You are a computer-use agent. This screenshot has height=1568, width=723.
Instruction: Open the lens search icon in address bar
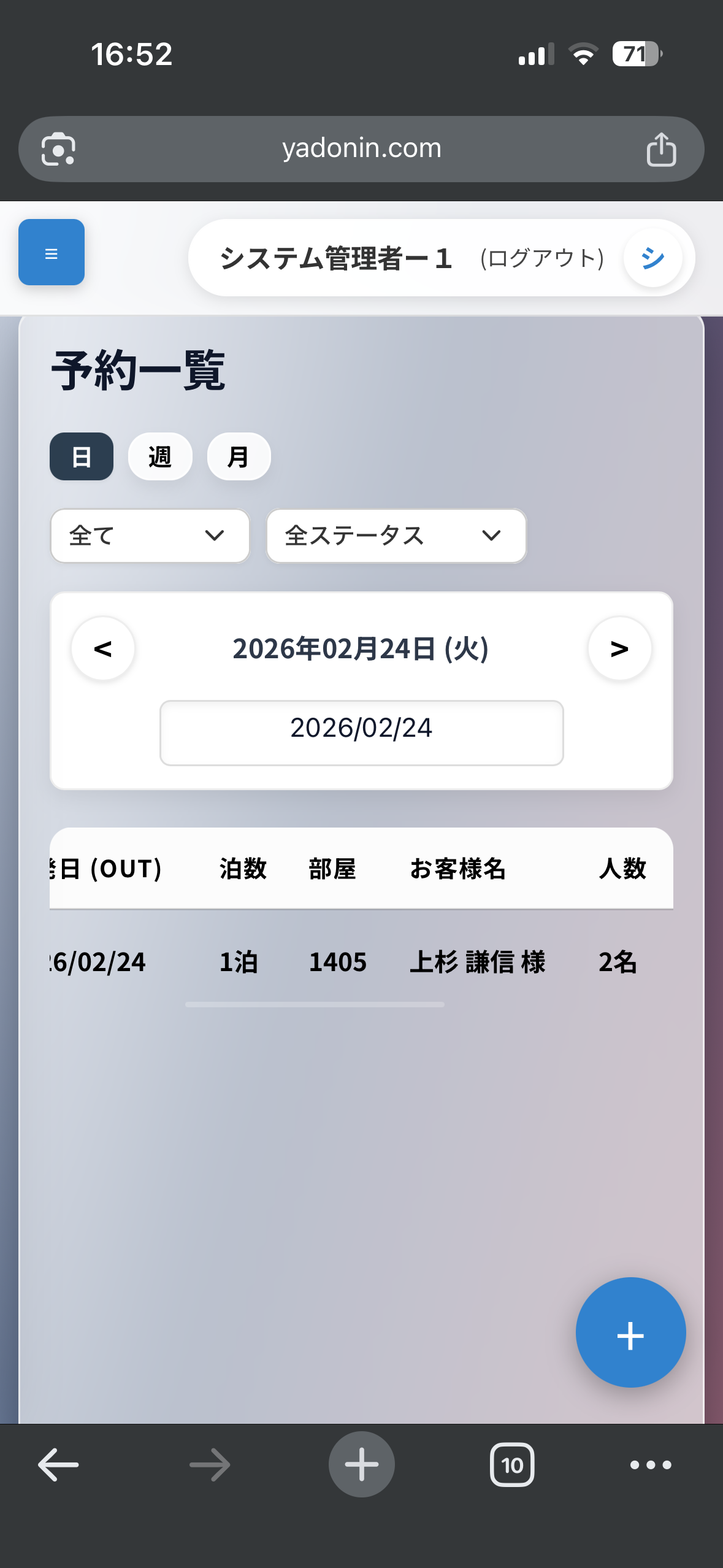(x=58, y=149)
